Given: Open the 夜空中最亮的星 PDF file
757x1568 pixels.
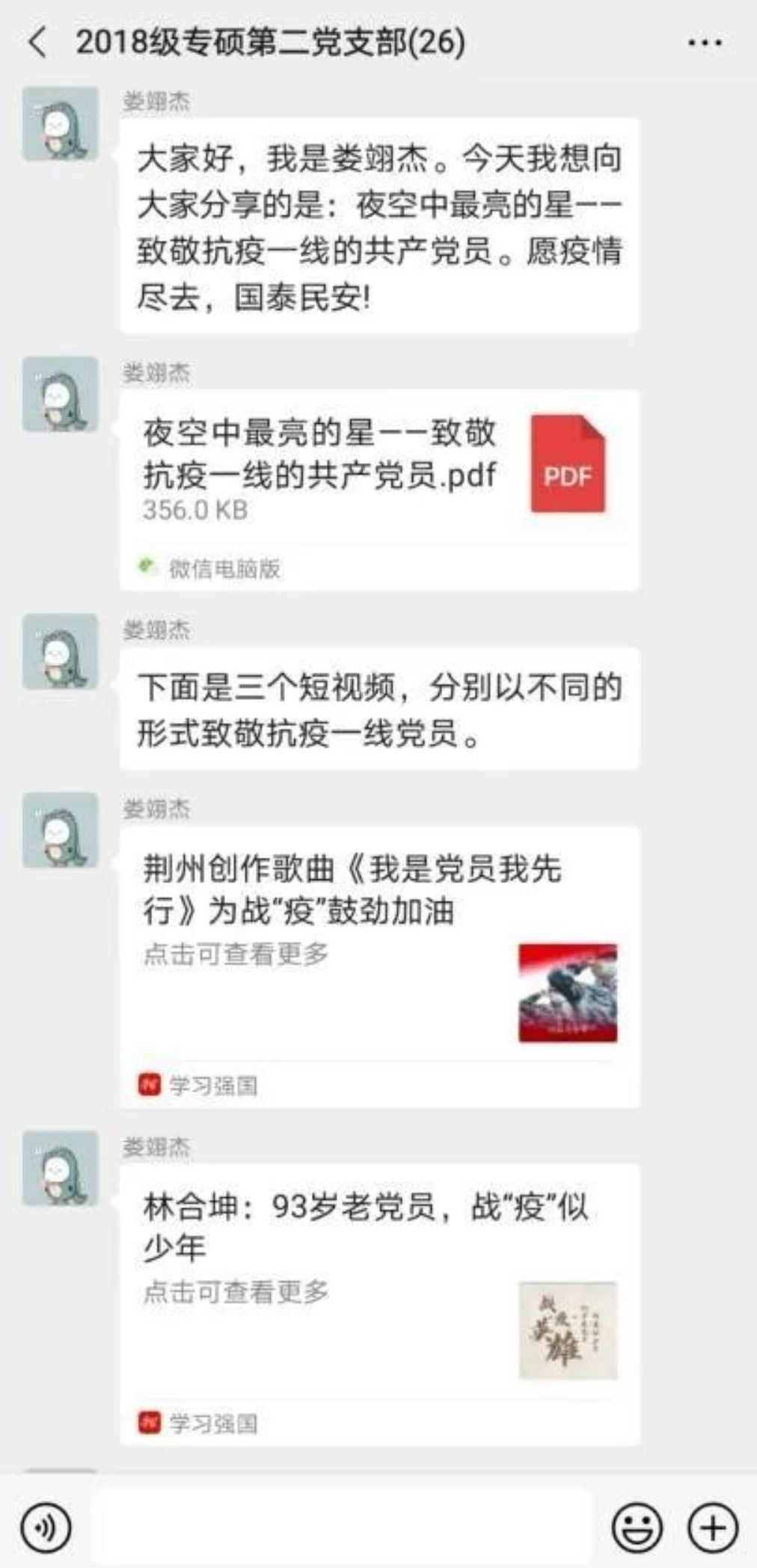Looking at the screenshot, I should coord(379,489).
